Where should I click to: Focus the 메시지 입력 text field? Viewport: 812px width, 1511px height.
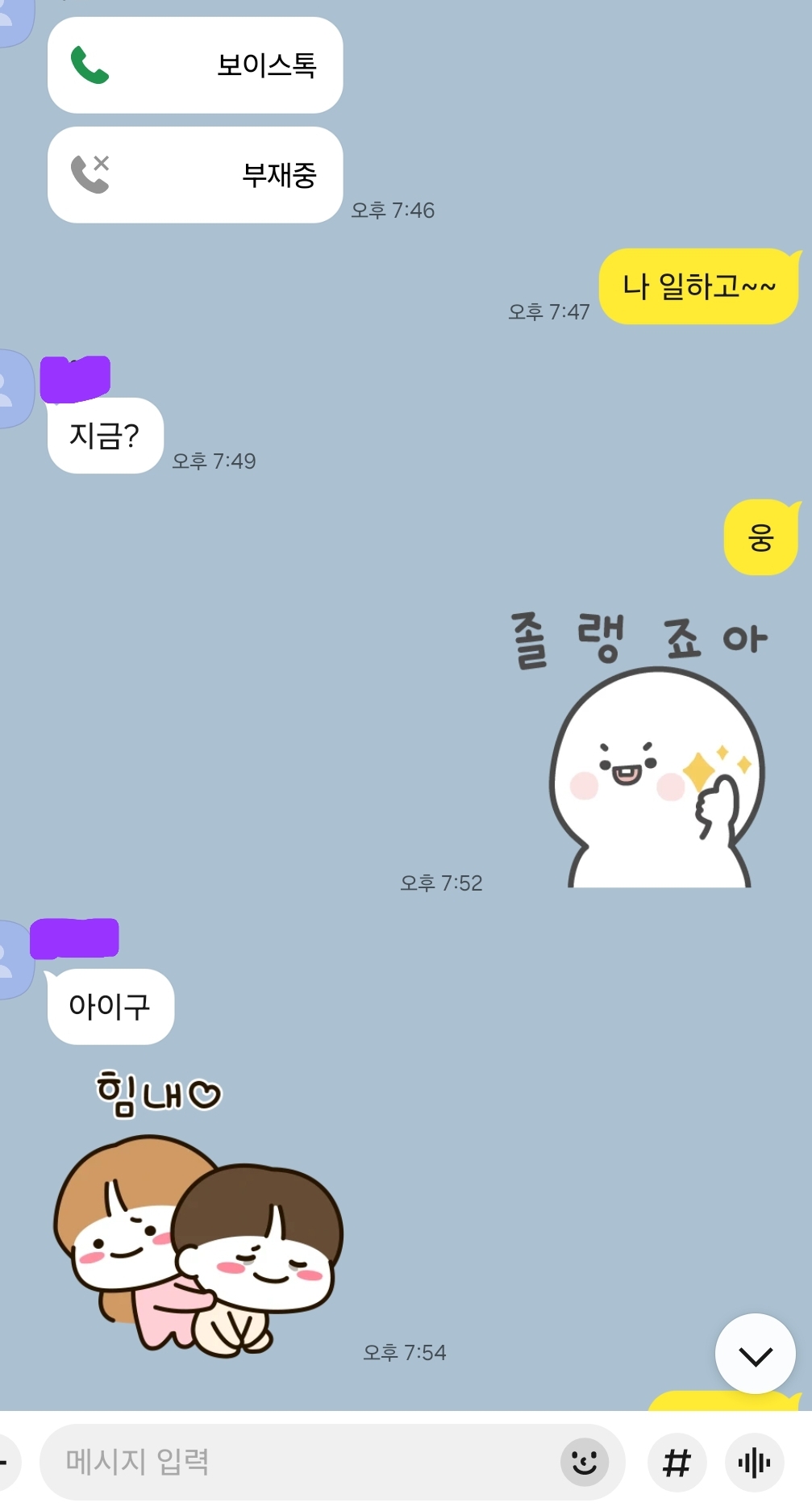click(306, 1461)
